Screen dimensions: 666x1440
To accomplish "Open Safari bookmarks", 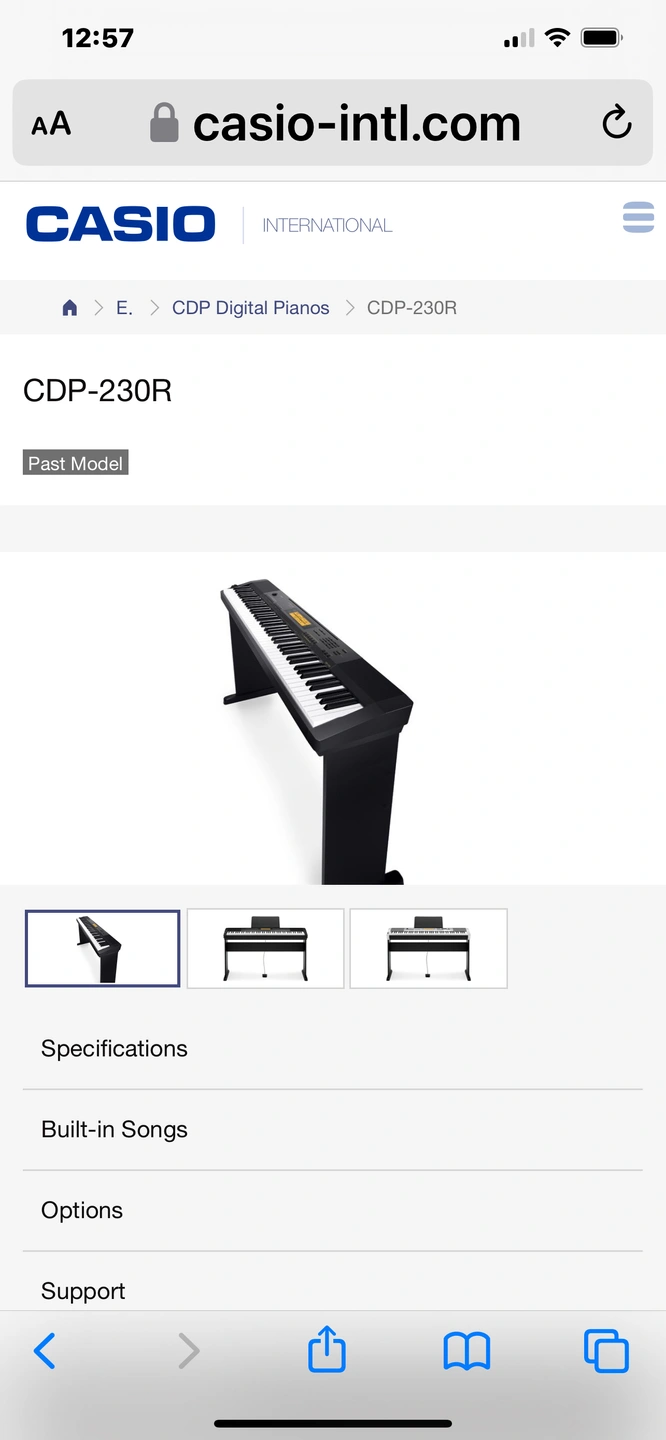I will pyautogui.click(x=466, y=1351).
